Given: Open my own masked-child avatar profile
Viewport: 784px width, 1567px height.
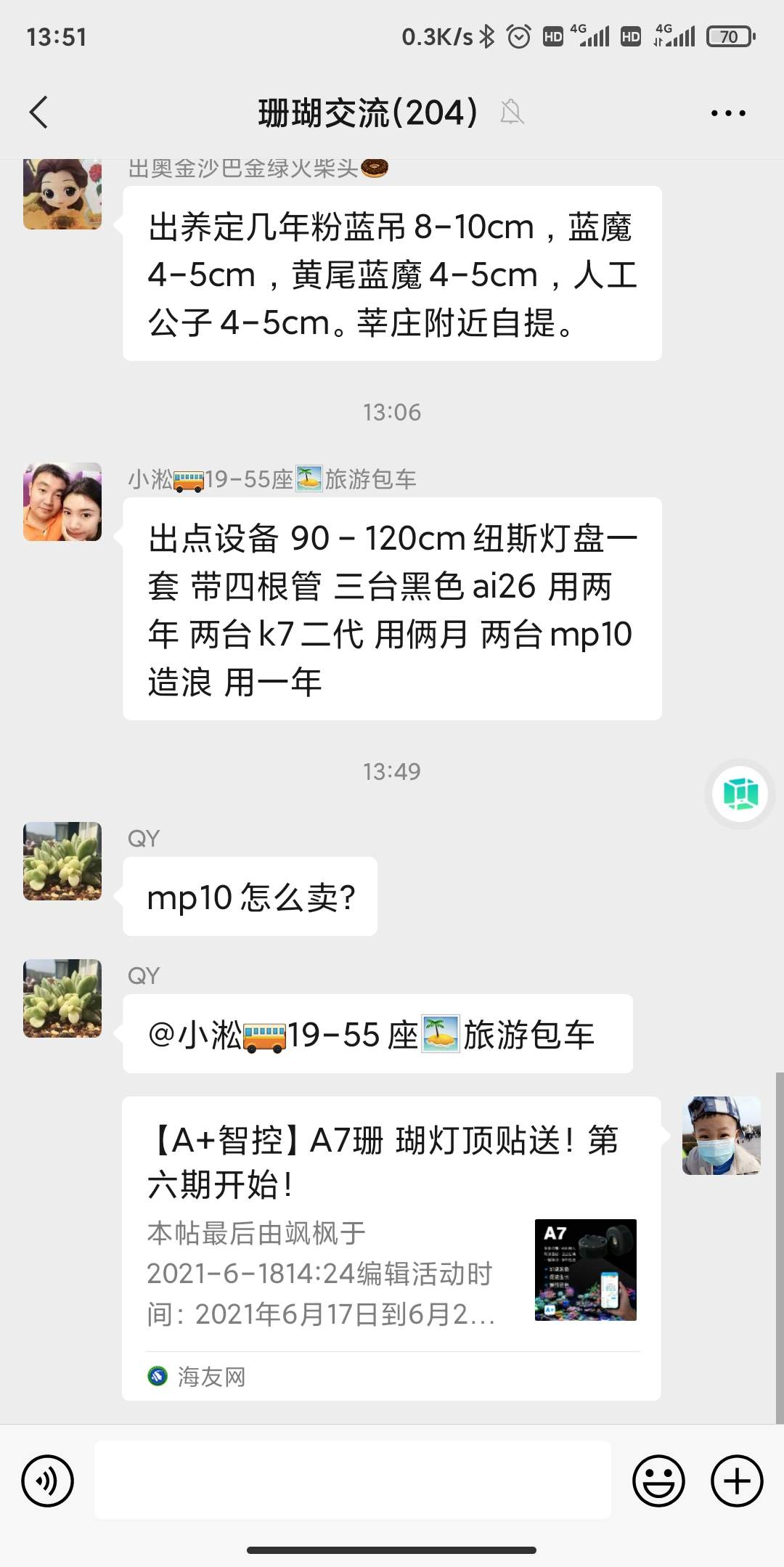Looking at the screenshot, I should click(721, 1136).
